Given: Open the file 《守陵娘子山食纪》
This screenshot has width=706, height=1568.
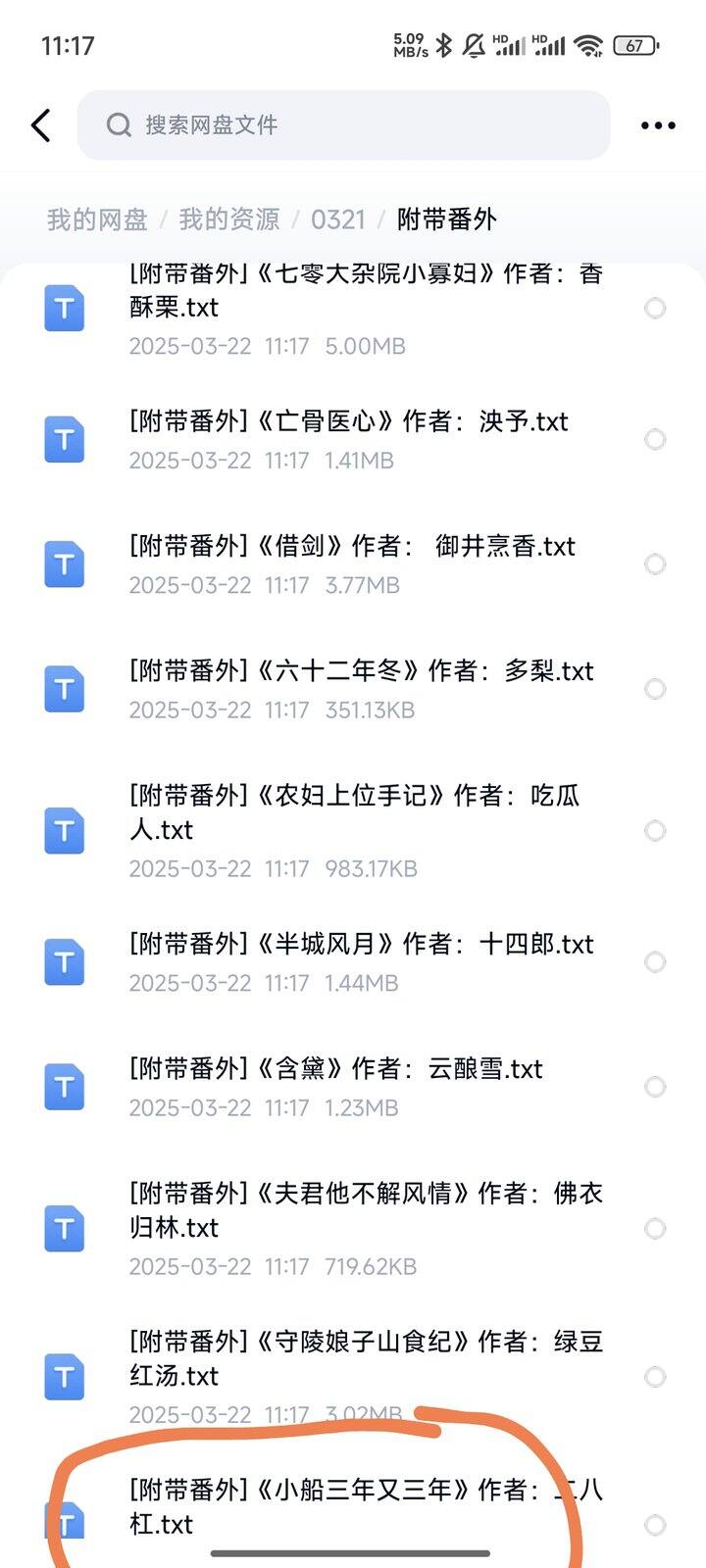Looking at the screenshot, I should coord(353,1376).
